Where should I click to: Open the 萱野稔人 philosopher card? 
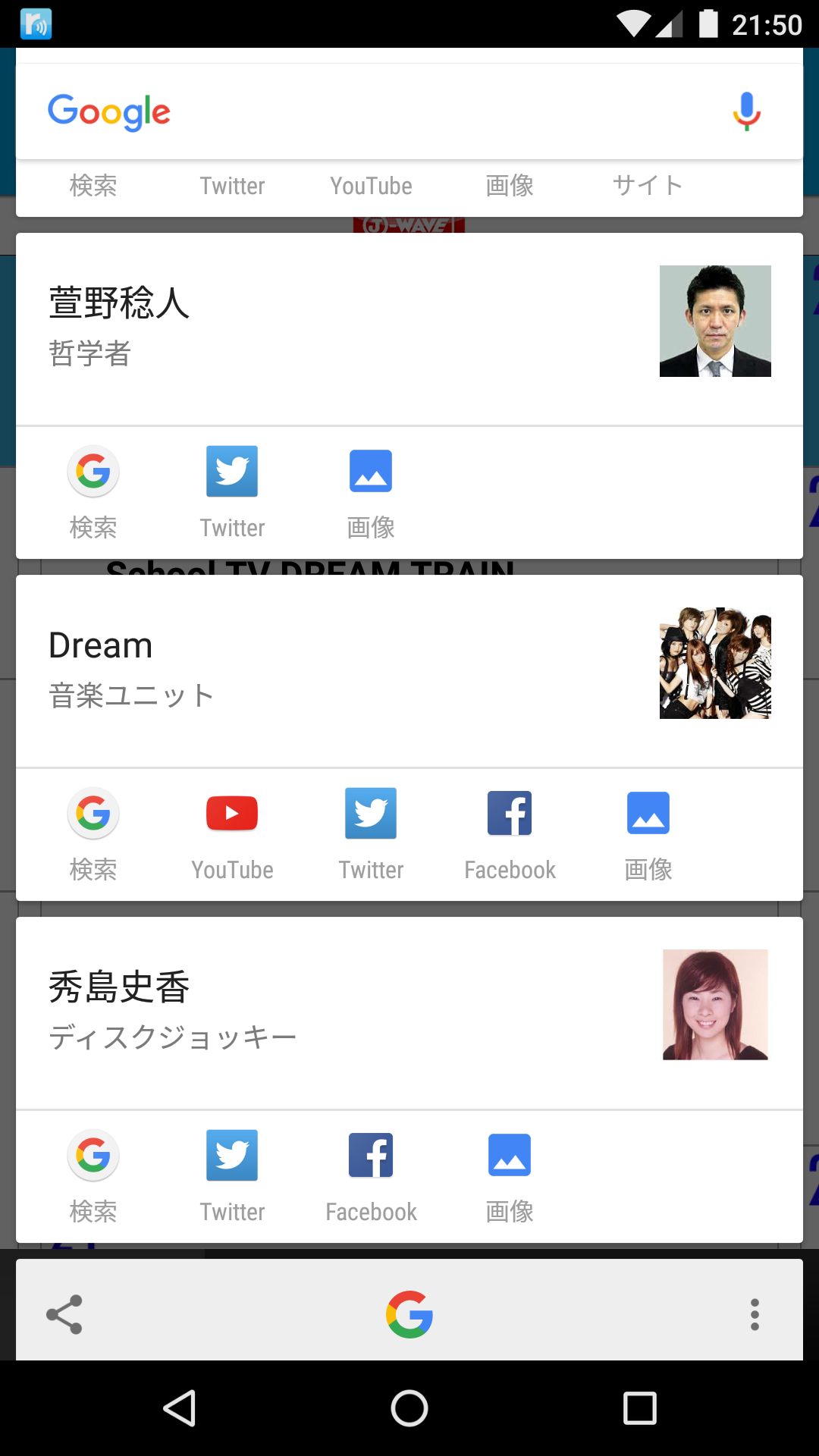[334, 328]
